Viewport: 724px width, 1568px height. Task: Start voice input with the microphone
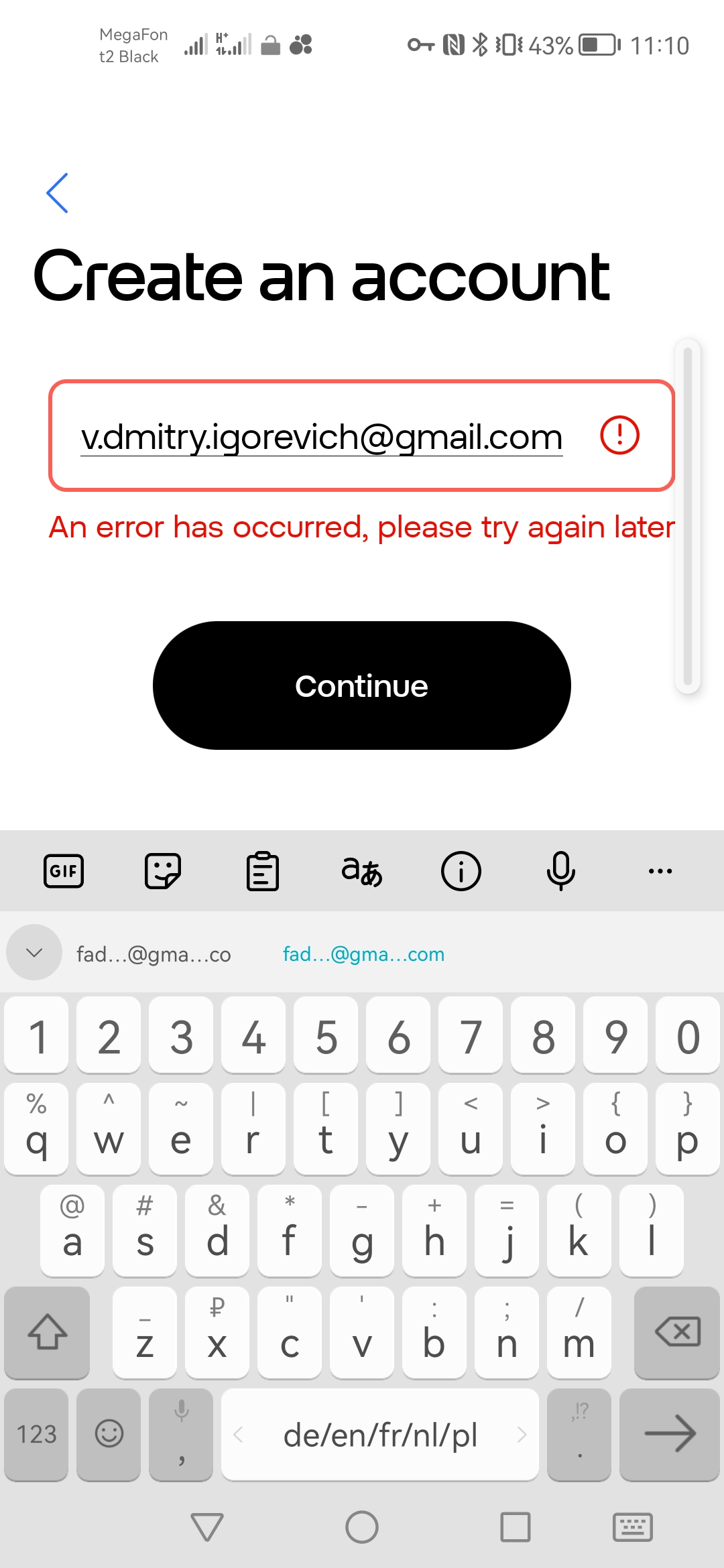tap(560, 871)
